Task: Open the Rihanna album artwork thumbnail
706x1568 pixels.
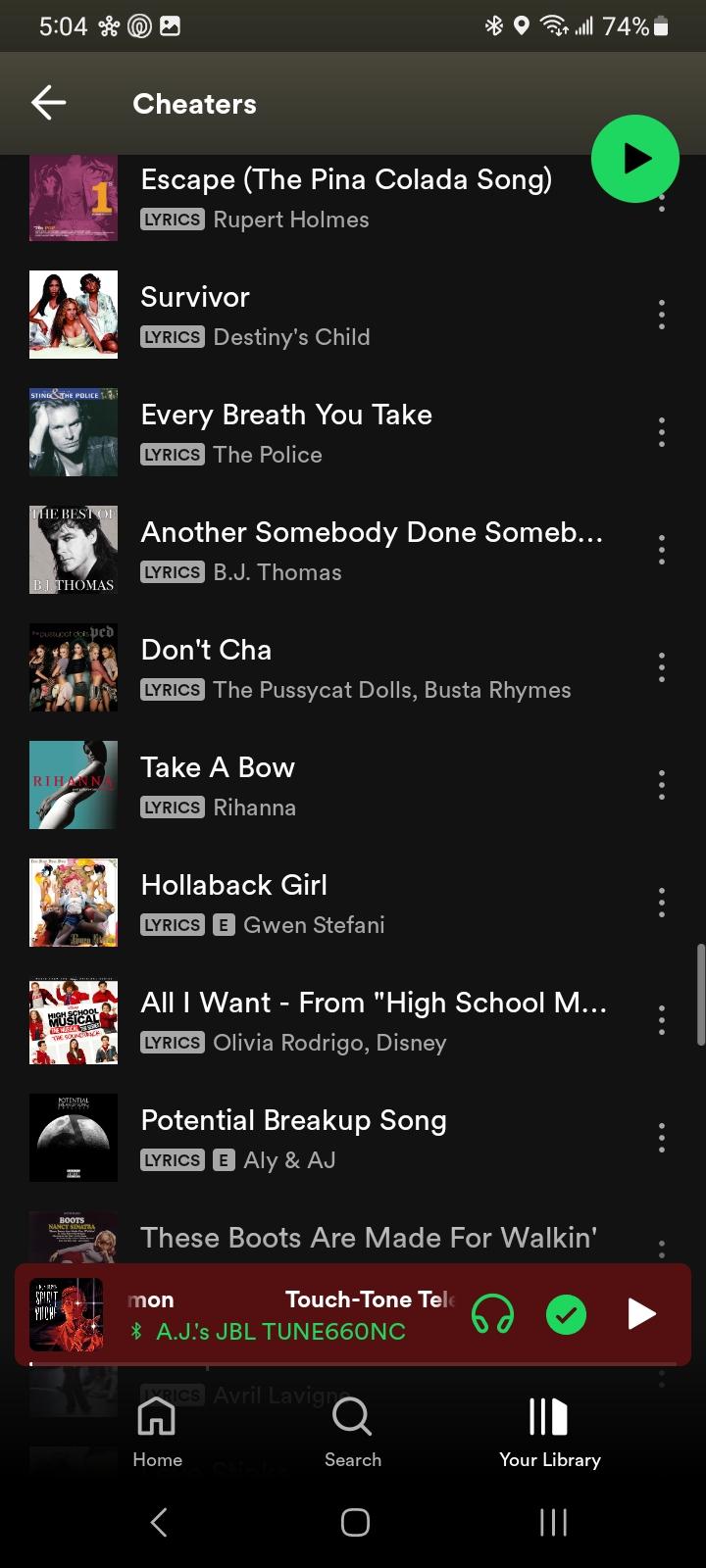Action: [x=73, y=784]
